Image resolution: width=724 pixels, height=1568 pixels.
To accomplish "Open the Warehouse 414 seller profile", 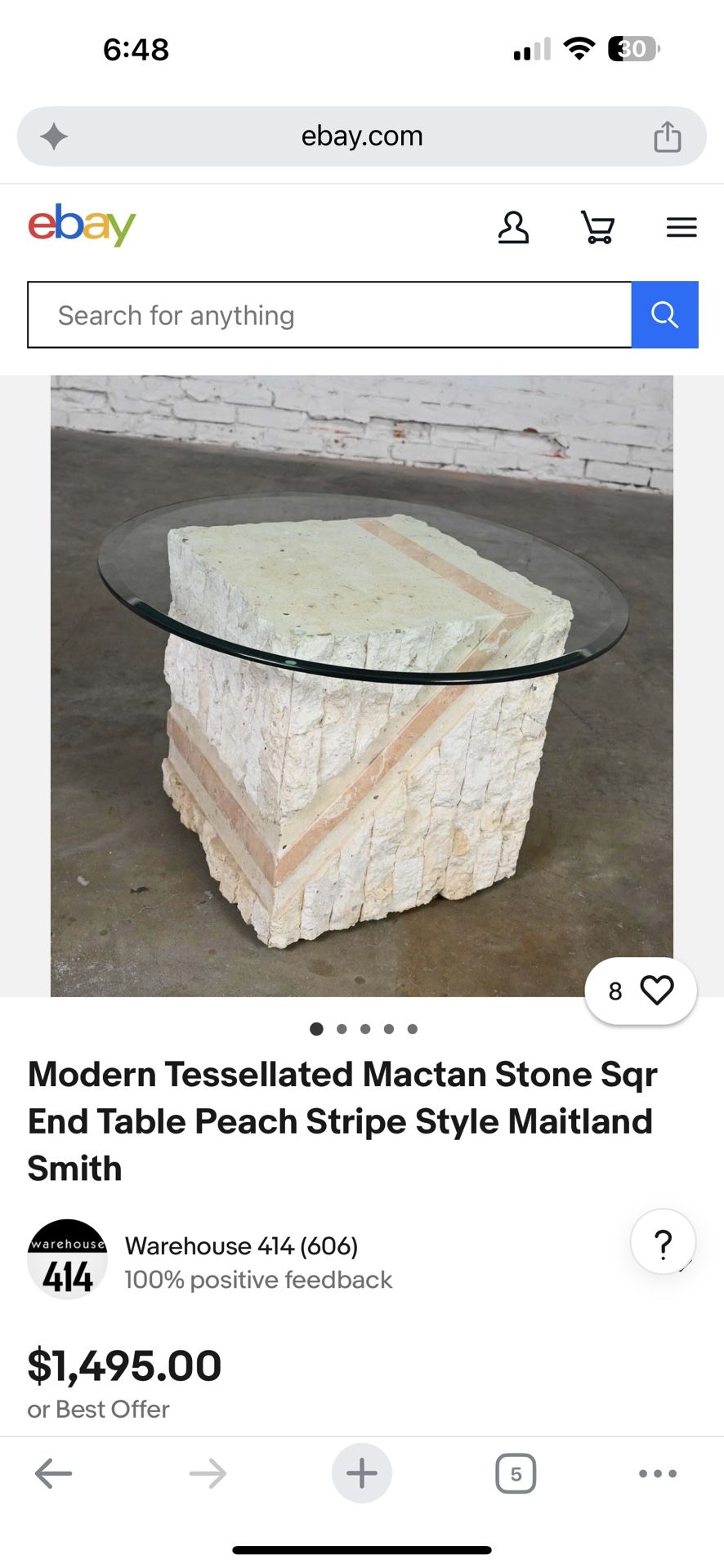I will pyautogui.click(x=241, y=1246).
